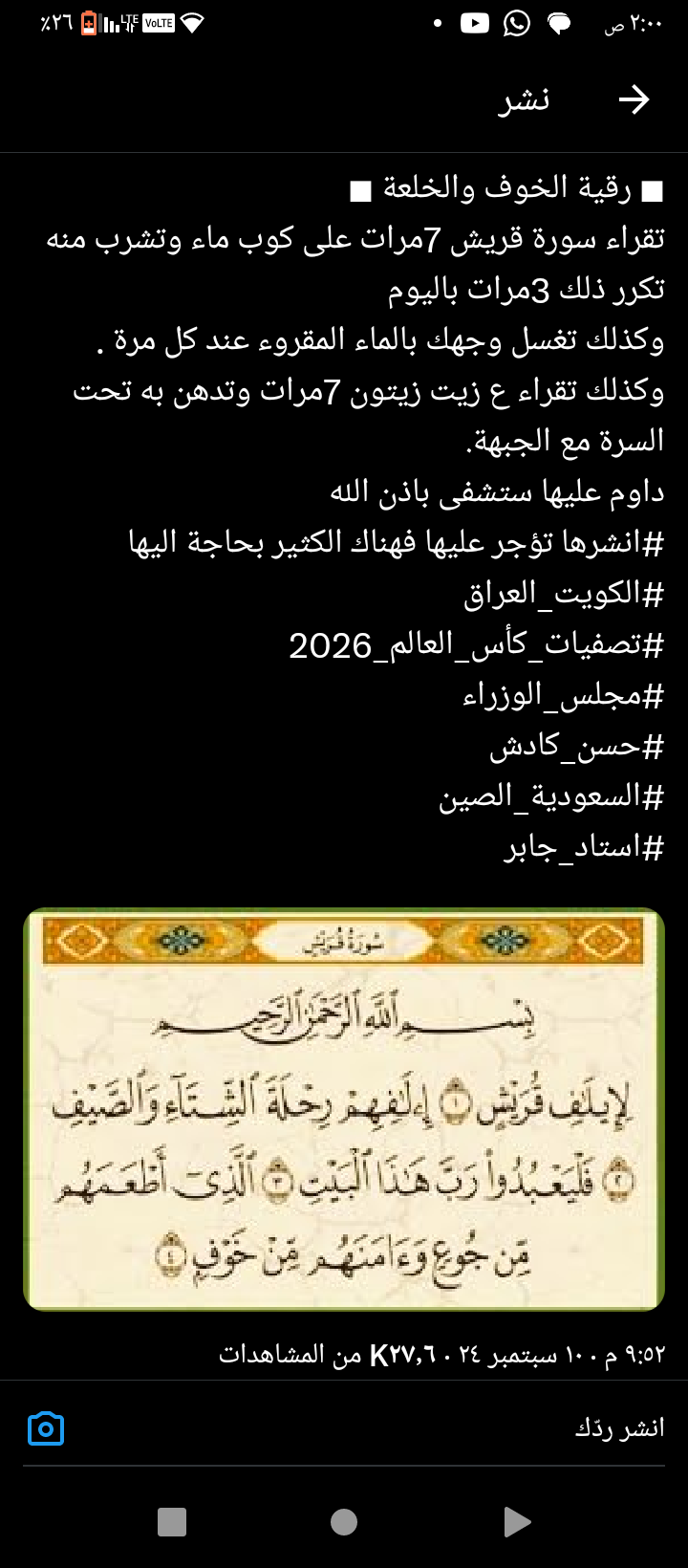
Task: Open hashtag #السعودية_الصين
Action: click(551, 797)
